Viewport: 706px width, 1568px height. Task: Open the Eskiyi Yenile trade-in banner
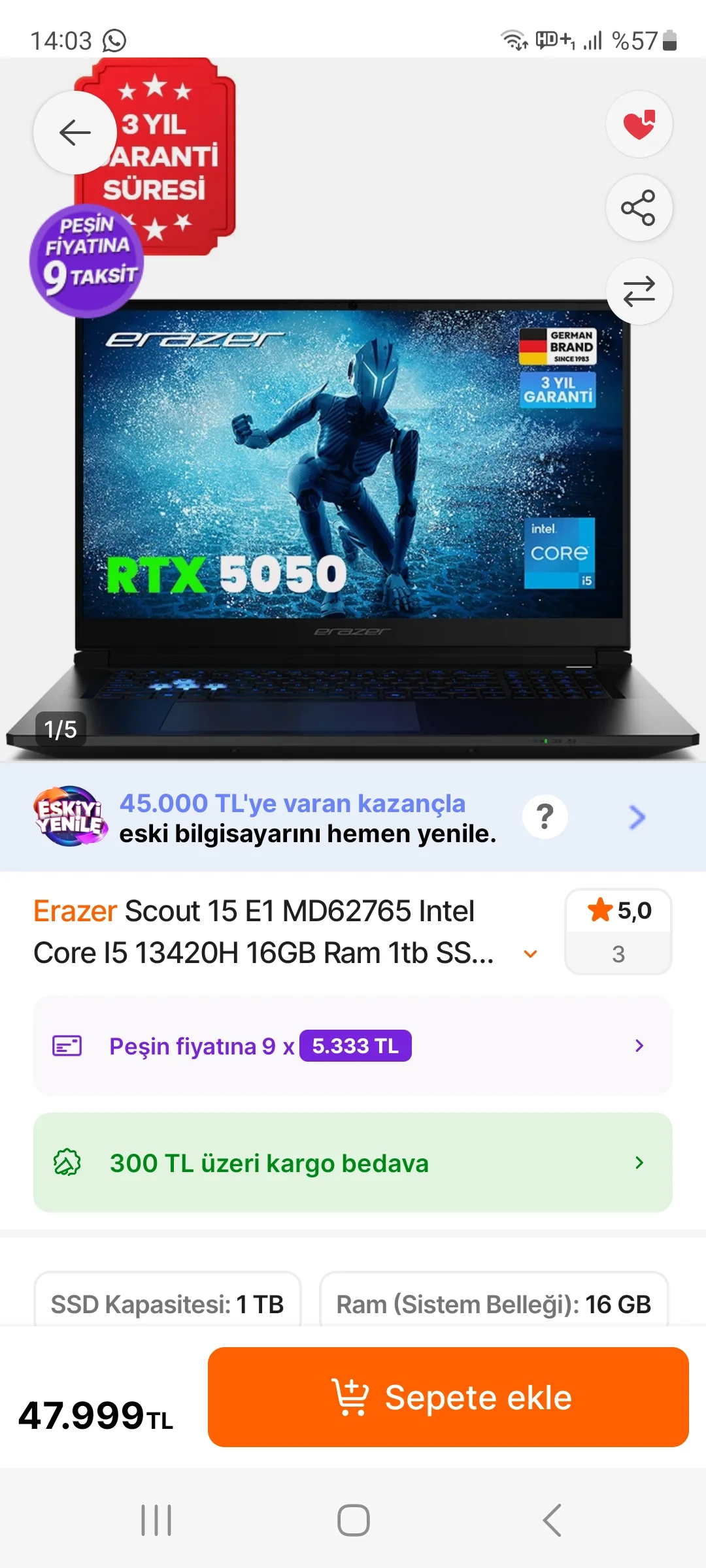[307, 818]
